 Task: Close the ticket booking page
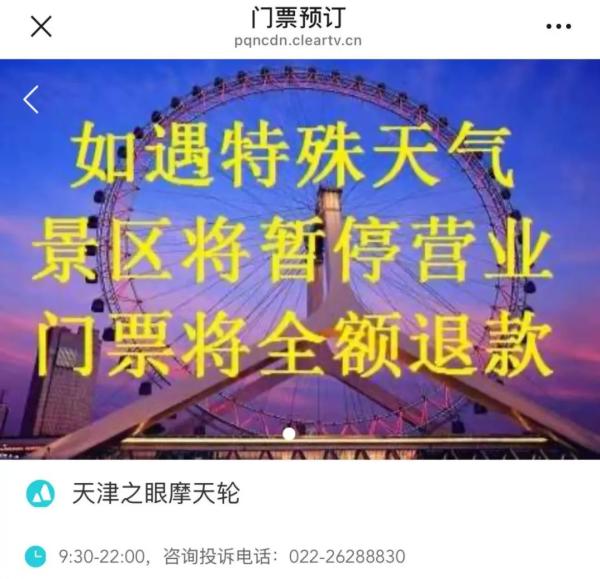[x=41, y=26]
